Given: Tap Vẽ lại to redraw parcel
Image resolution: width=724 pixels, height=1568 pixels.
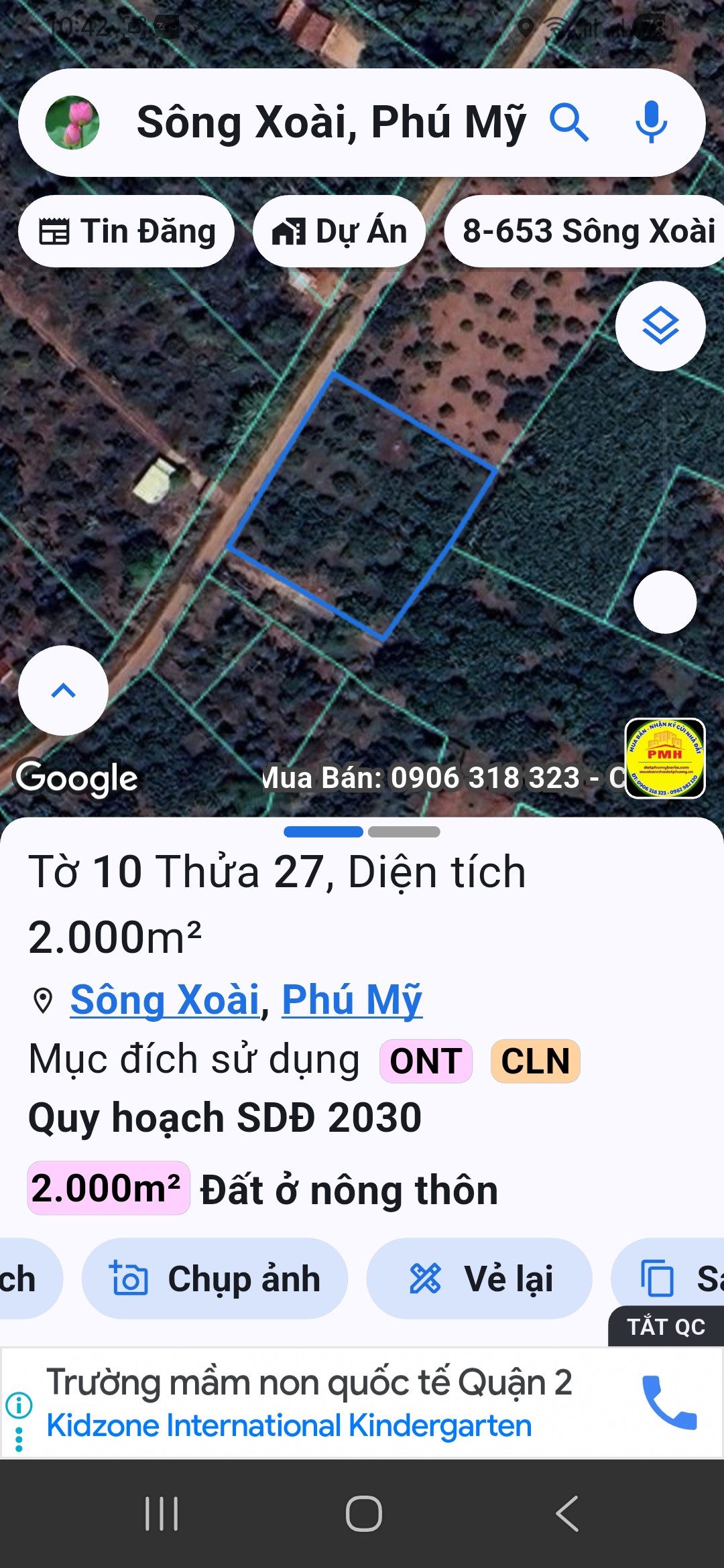Looking at the screenshot, I should pos(479,1279).
